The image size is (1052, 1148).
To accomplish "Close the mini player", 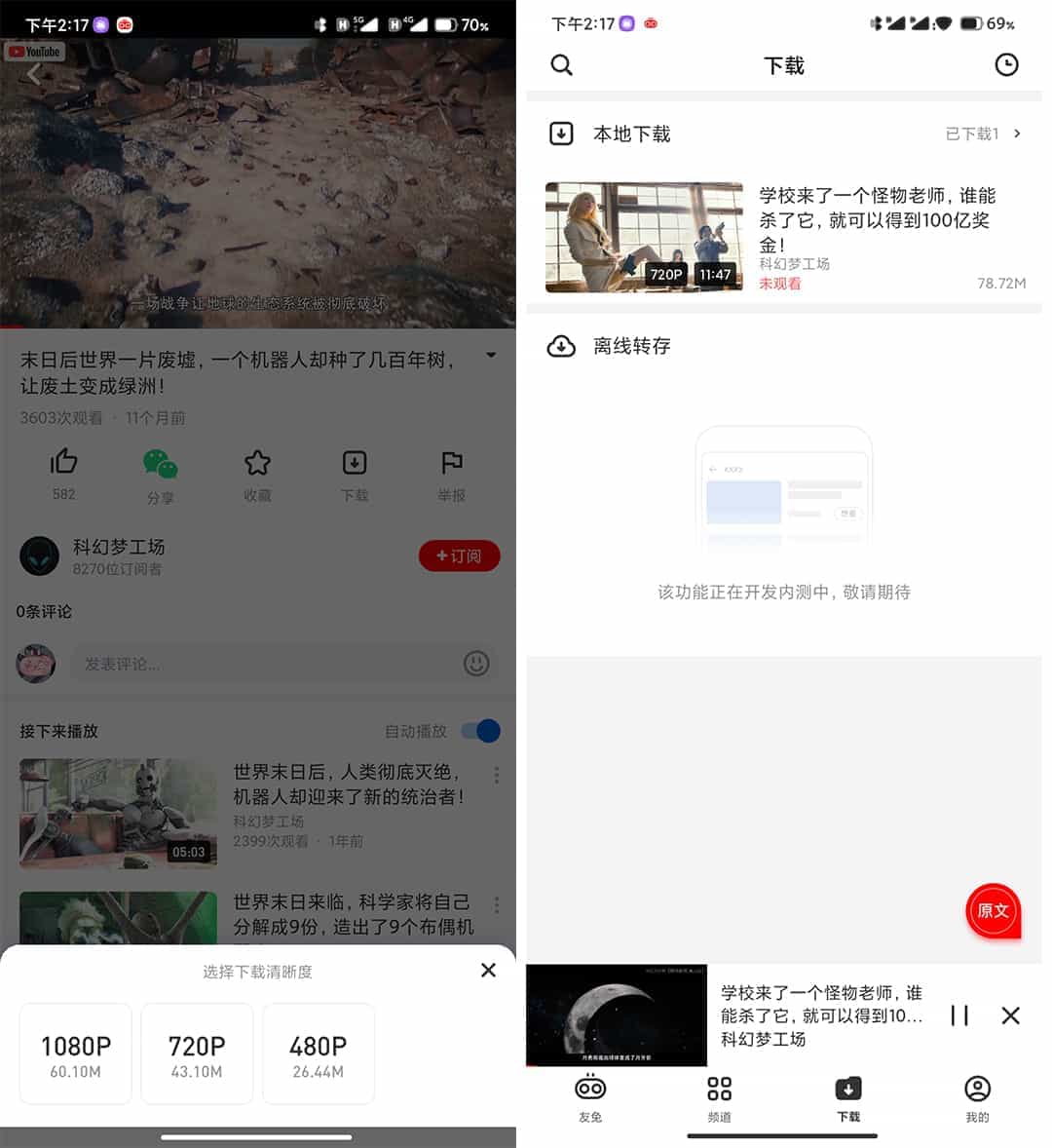I will pos(1010,1015).
